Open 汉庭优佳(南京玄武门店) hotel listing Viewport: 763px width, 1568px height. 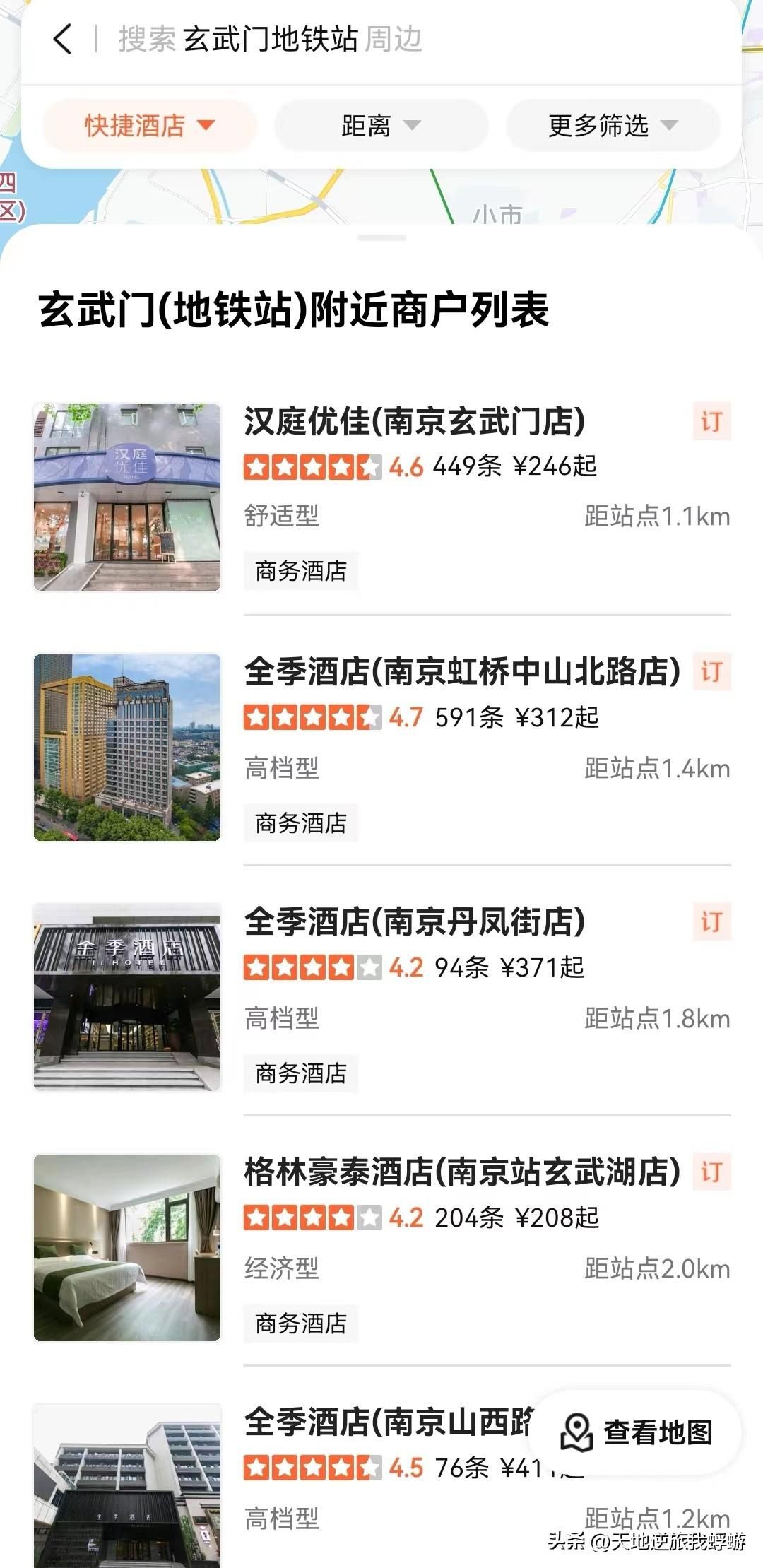click(414, 422)
